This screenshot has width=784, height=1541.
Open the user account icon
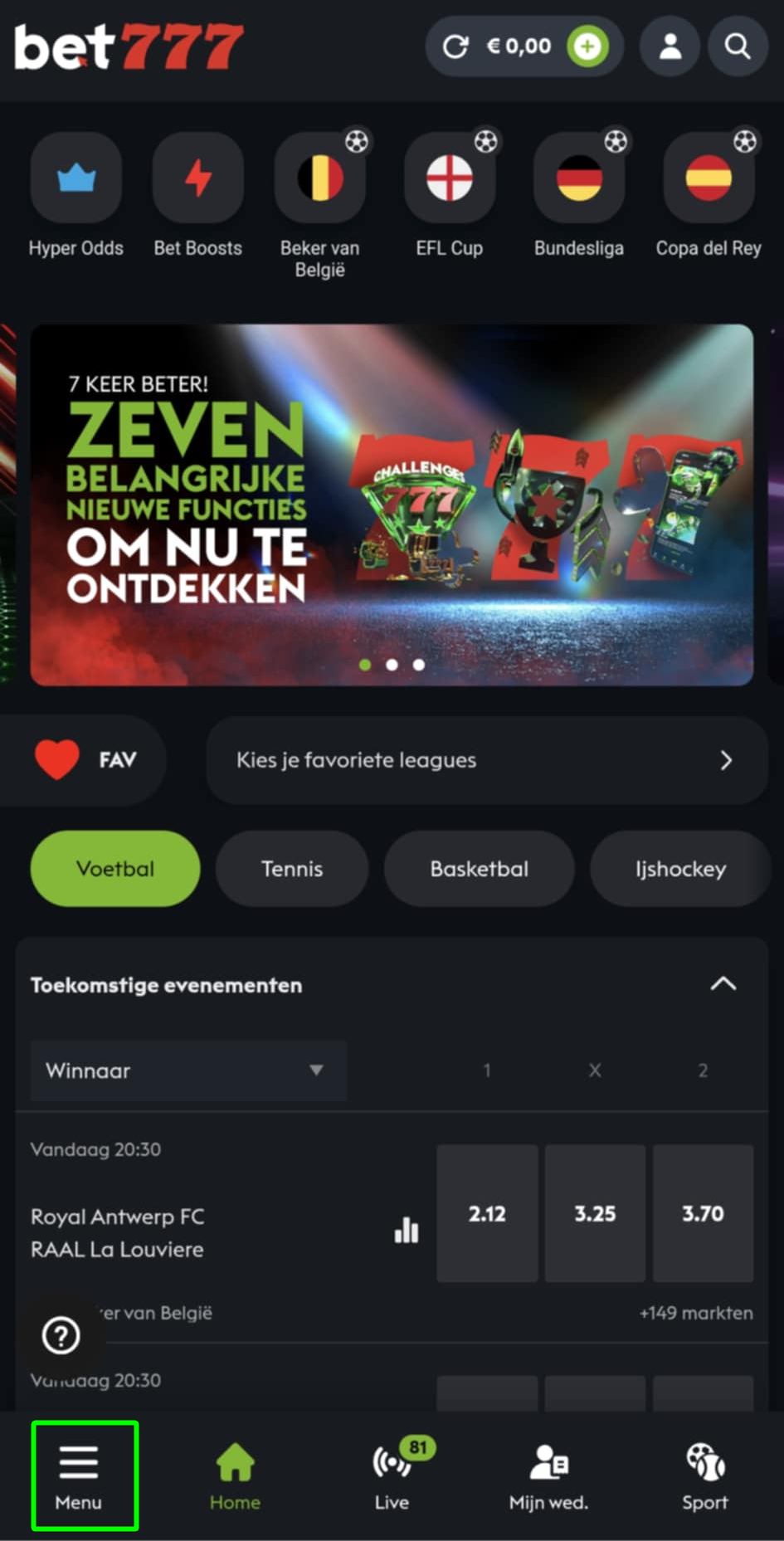coord(670,46)
